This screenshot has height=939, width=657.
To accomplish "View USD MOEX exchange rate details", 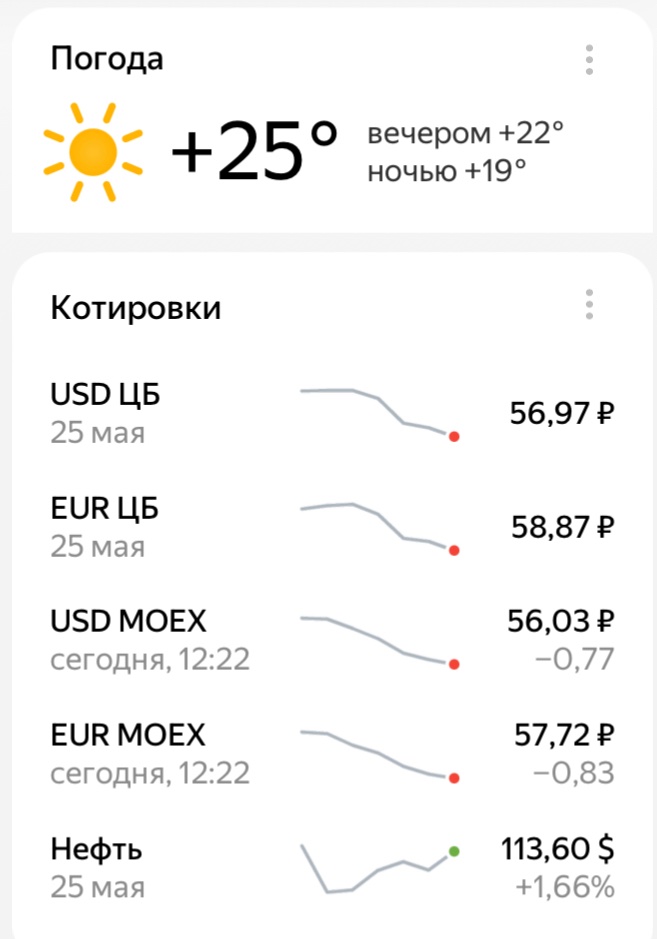I will tap(330, 641).
